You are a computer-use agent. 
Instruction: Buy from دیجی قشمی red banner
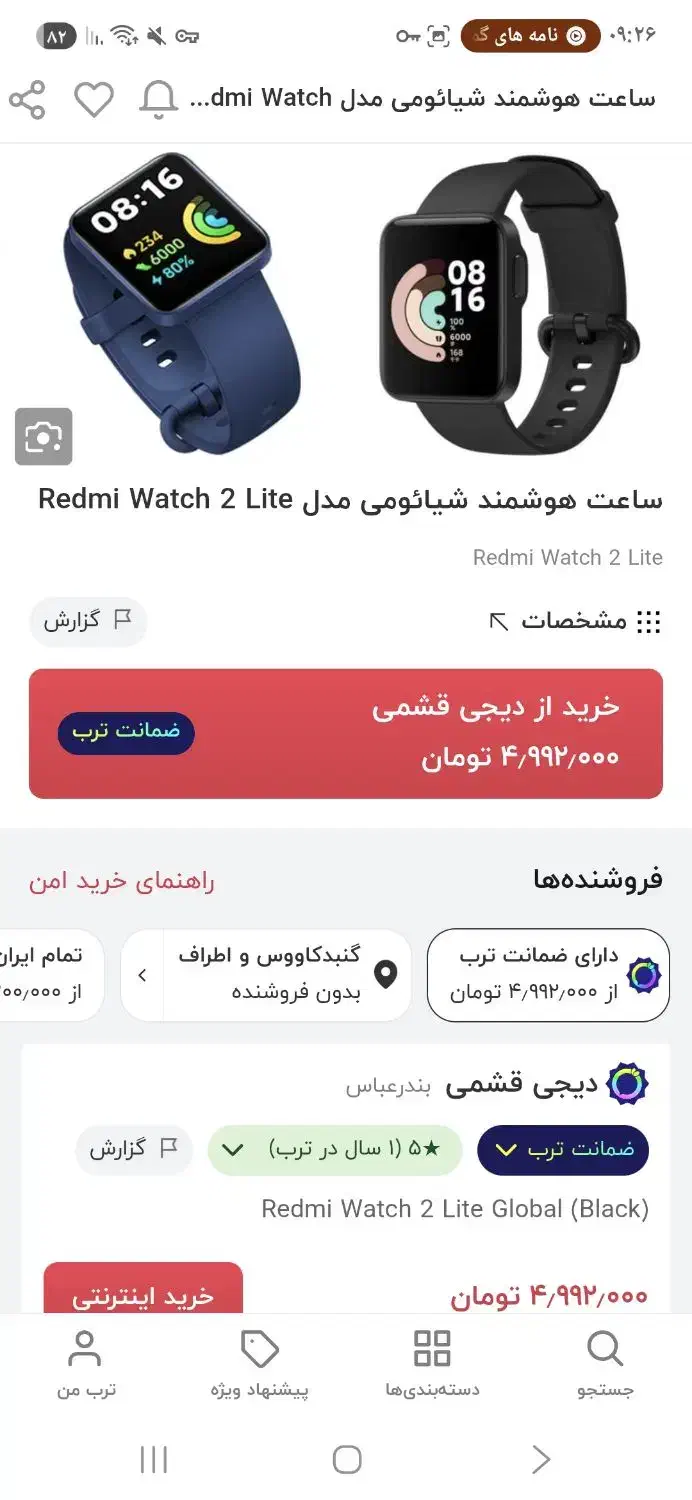pyautogui.click(x=346, y=734)
